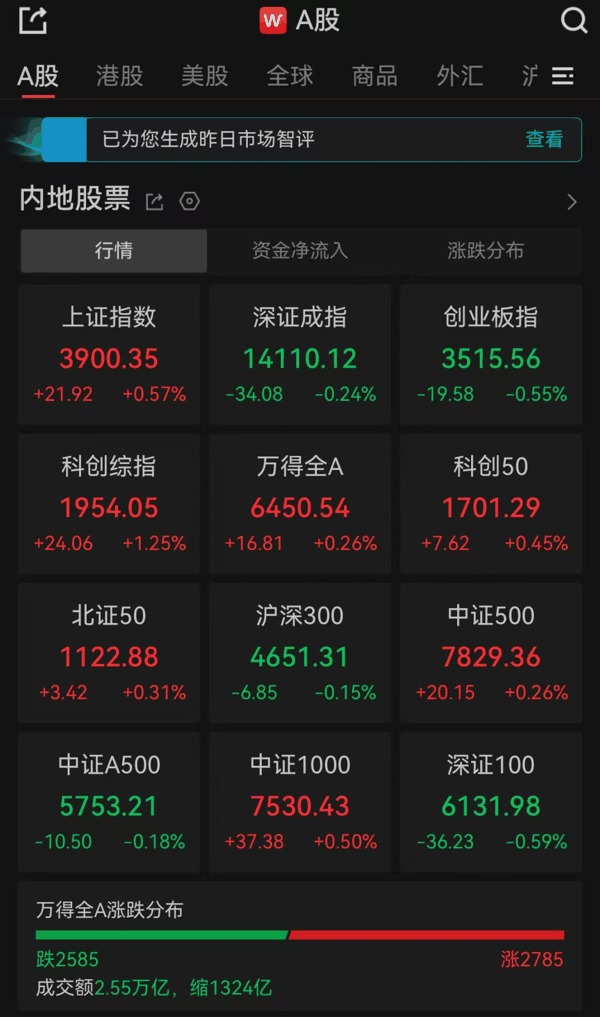Open the search magnifier
This screenshot has width=600, height=1017.
coord(573,20)
